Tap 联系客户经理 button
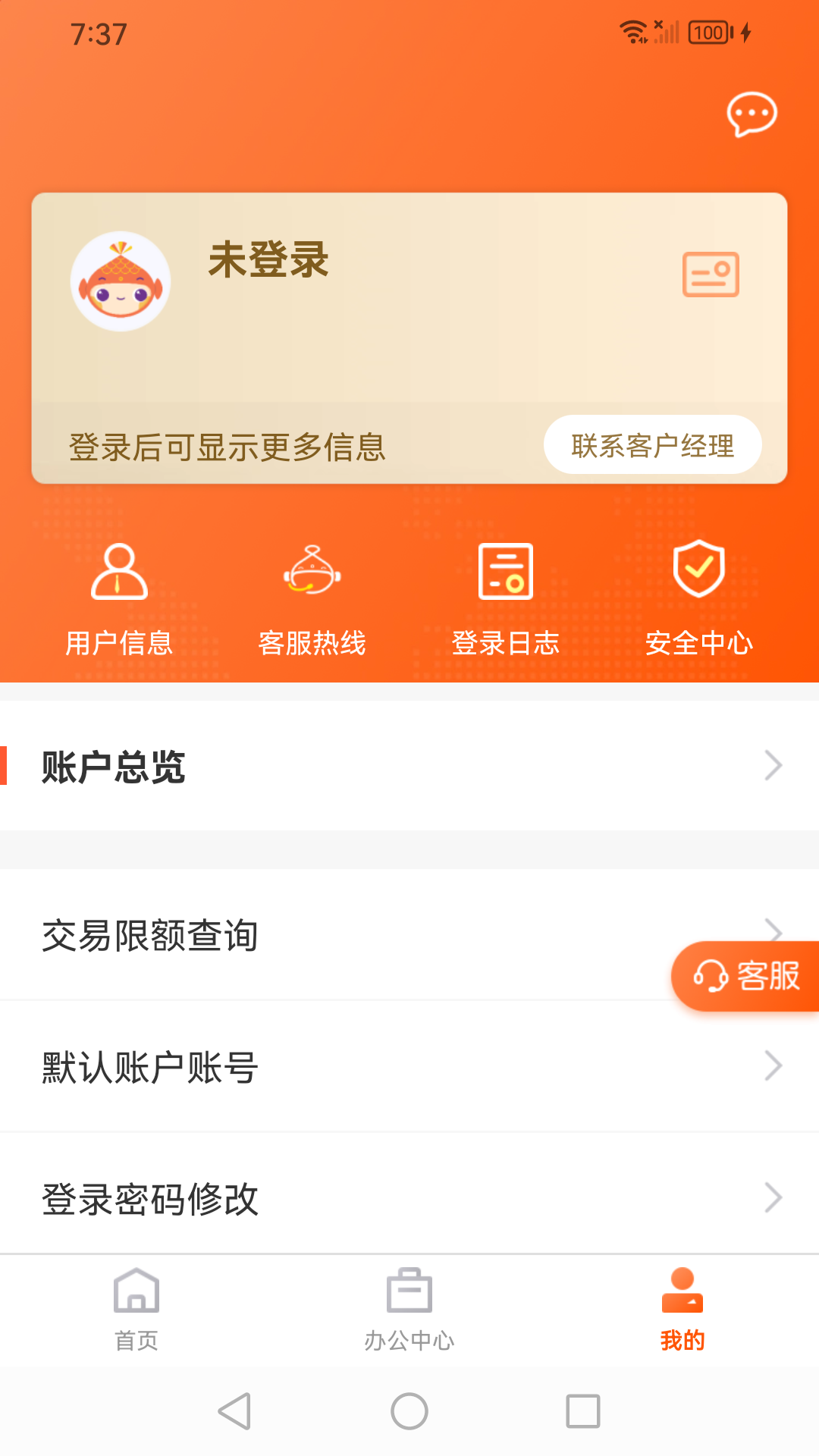819x1456 pixels. (x=652, y=445)
